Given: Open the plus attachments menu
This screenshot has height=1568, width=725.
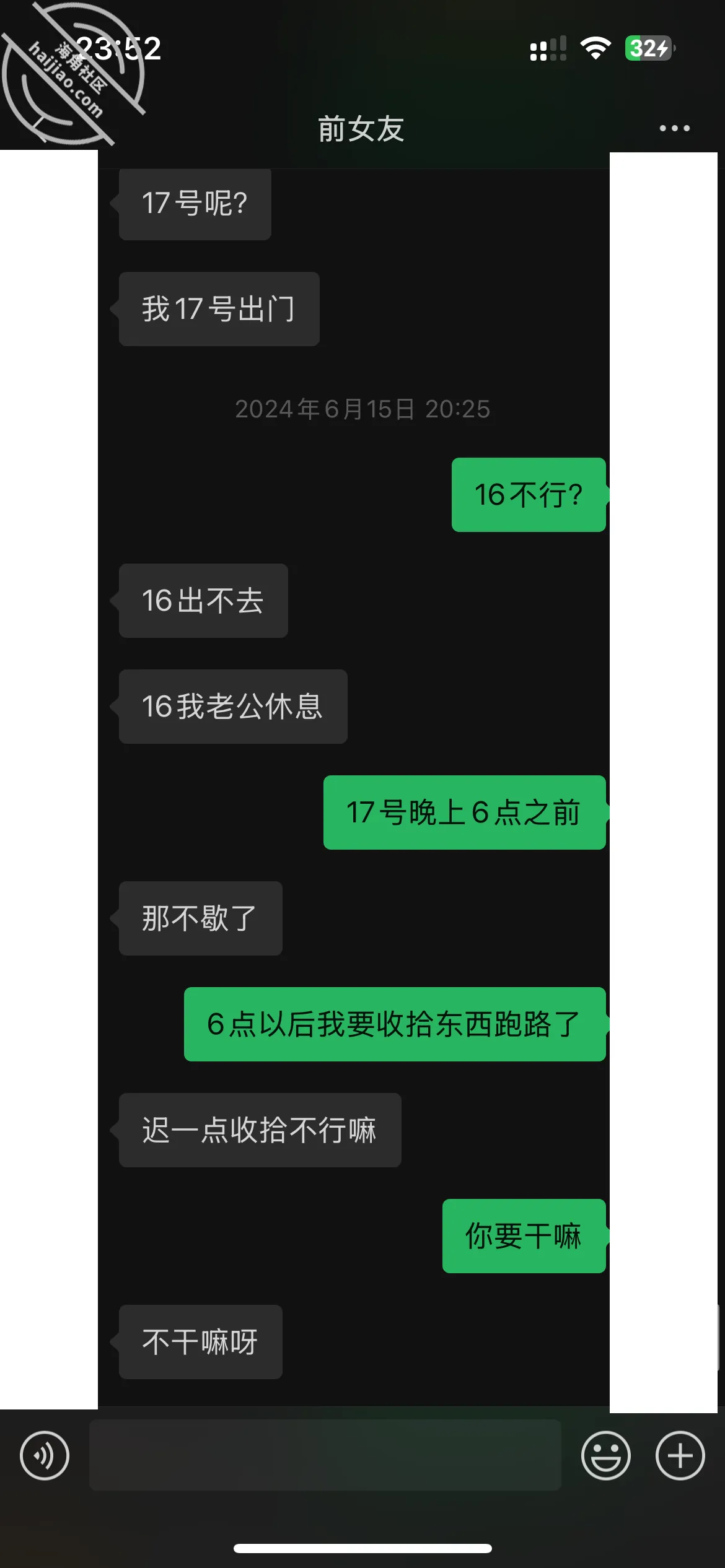Looking at the screenshot, I should [x=680, y=1455].
